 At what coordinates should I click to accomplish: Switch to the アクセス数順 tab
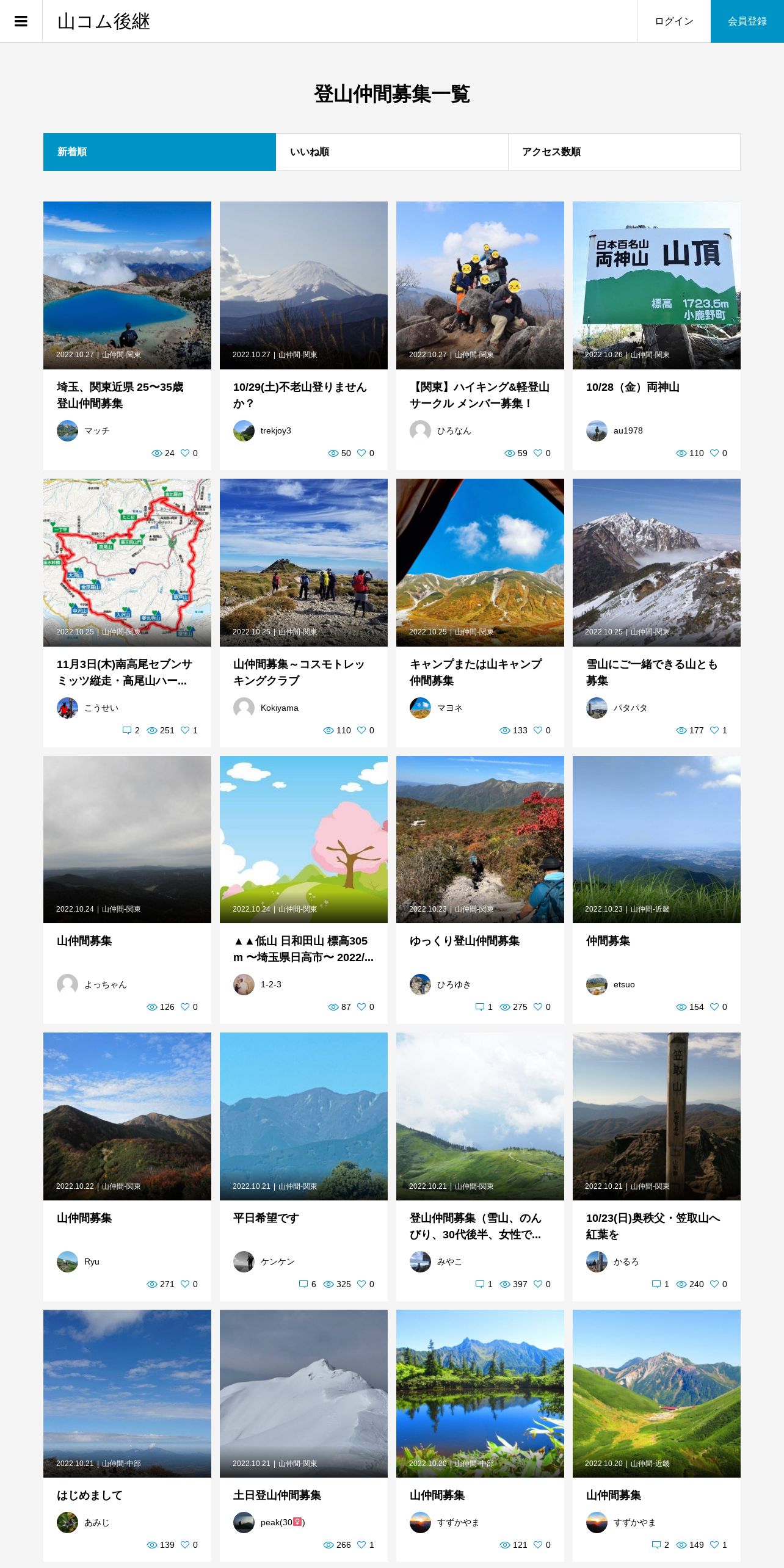pyautogui.click(x=623, y=152)
